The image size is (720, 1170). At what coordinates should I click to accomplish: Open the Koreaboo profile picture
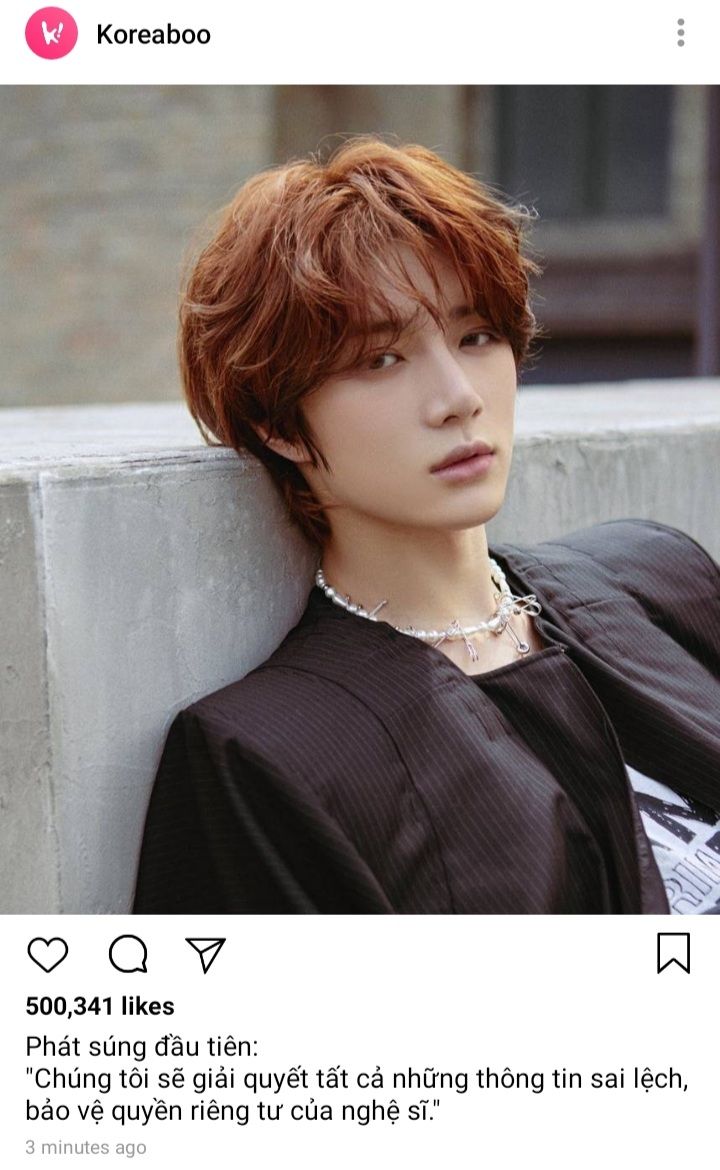[51, 34]
